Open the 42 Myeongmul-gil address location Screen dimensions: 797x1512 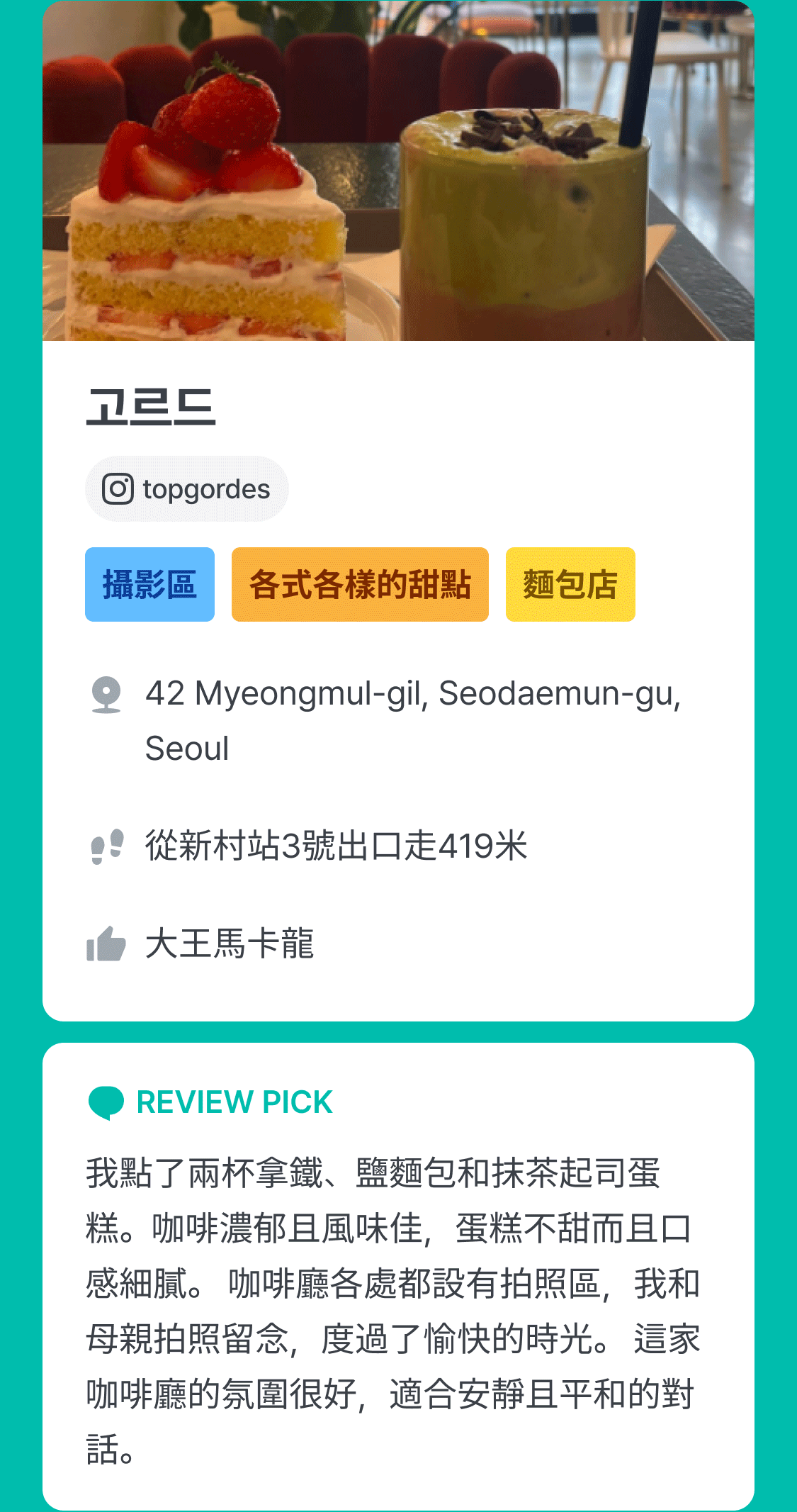click(412, 719)
